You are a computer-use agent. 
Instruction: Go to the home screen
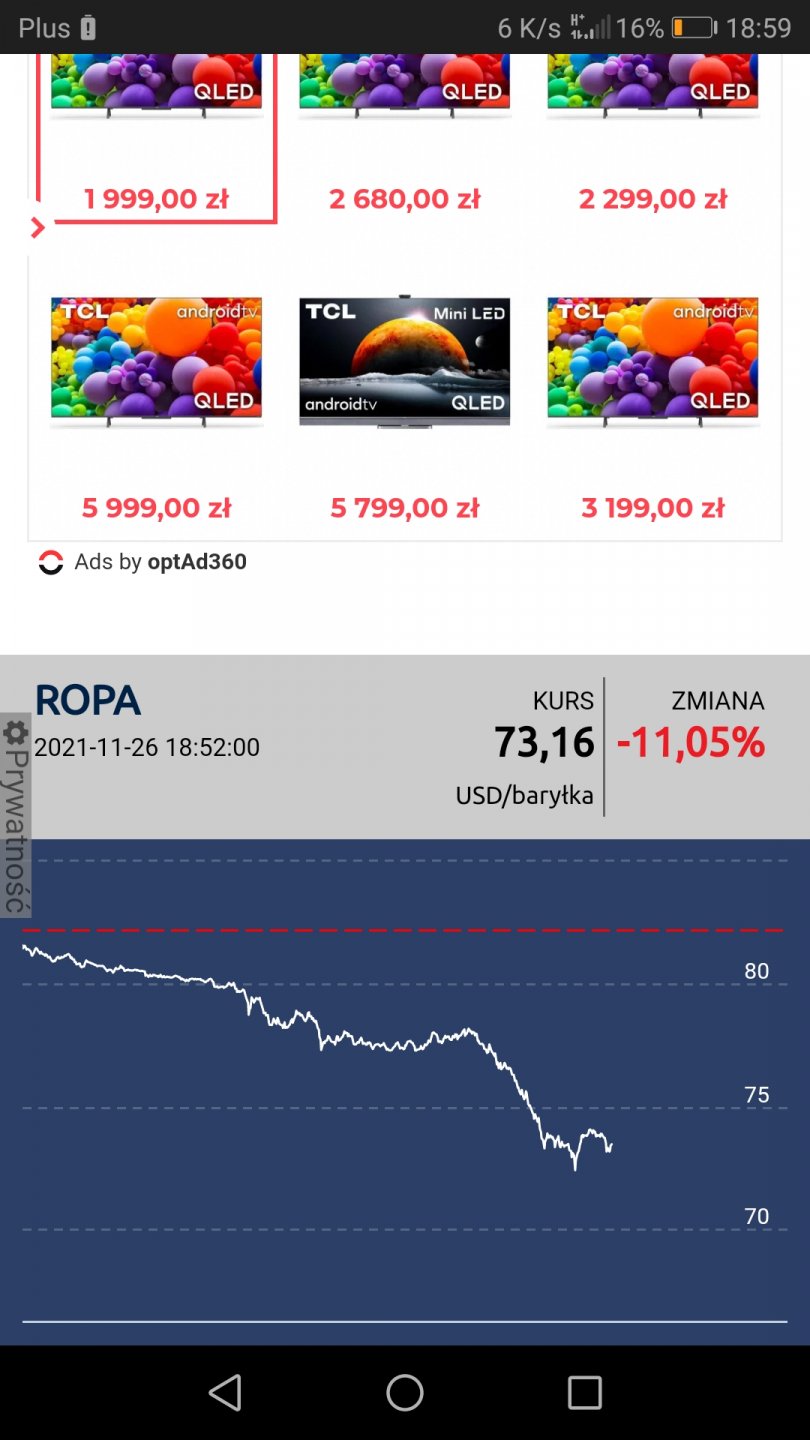pyautogui.click(x=405, y=1392)
